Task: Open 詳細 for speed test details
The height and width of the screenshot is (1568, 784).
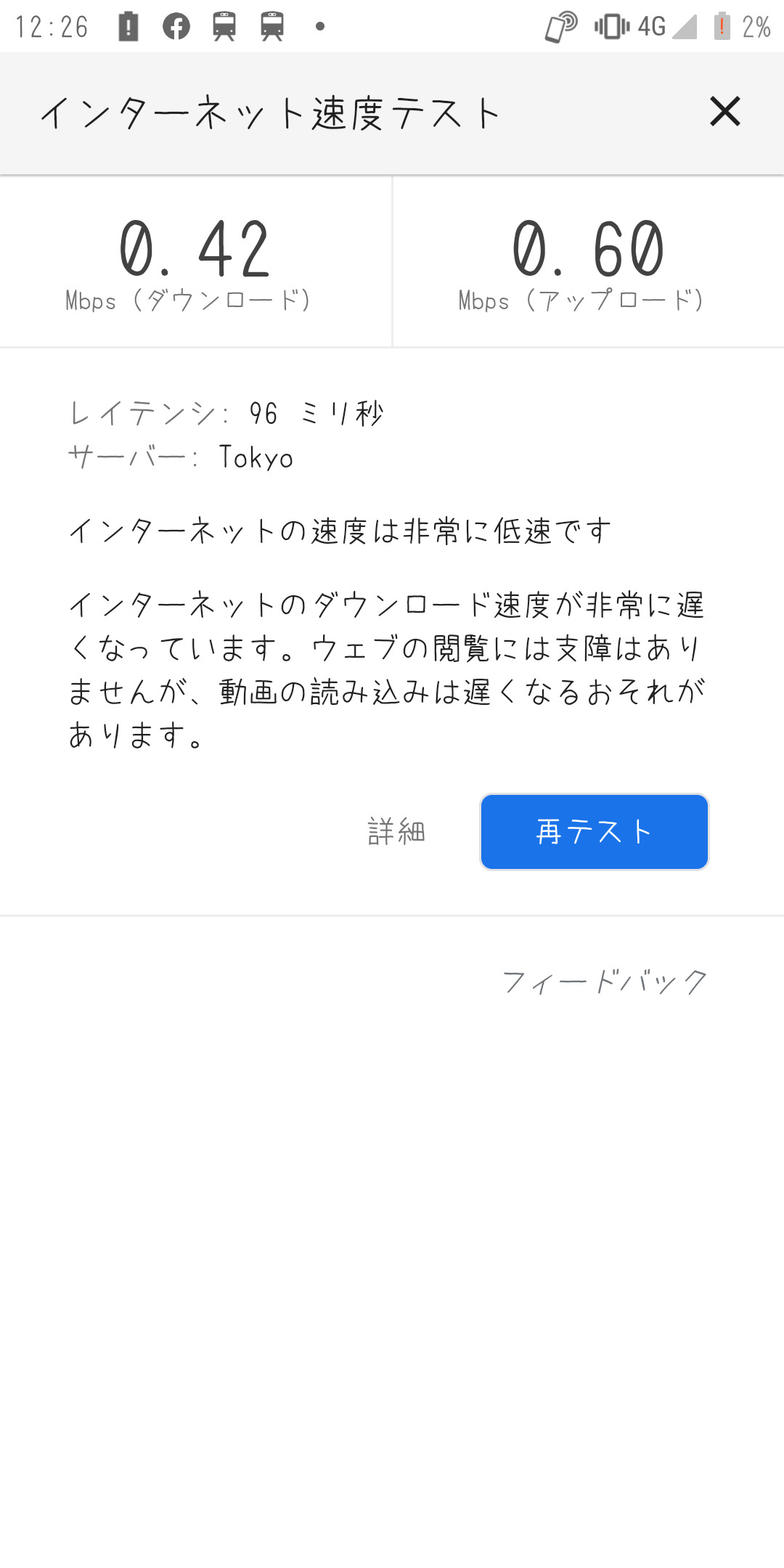Action: (396, 832)
